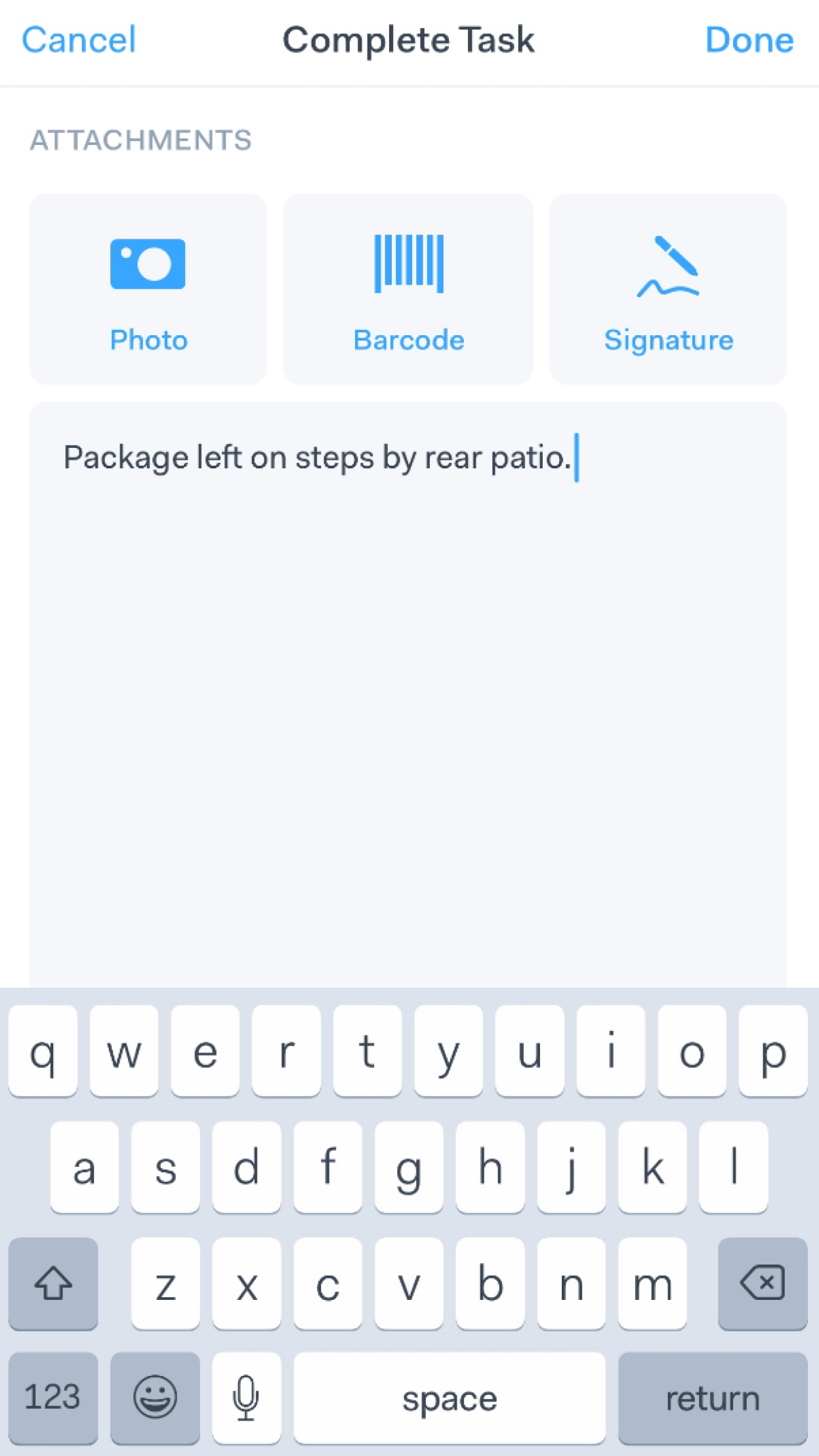This screenshot has height=1456, width=819.
Task: Insert a space with the space bar
Action: click(449, 1398)
